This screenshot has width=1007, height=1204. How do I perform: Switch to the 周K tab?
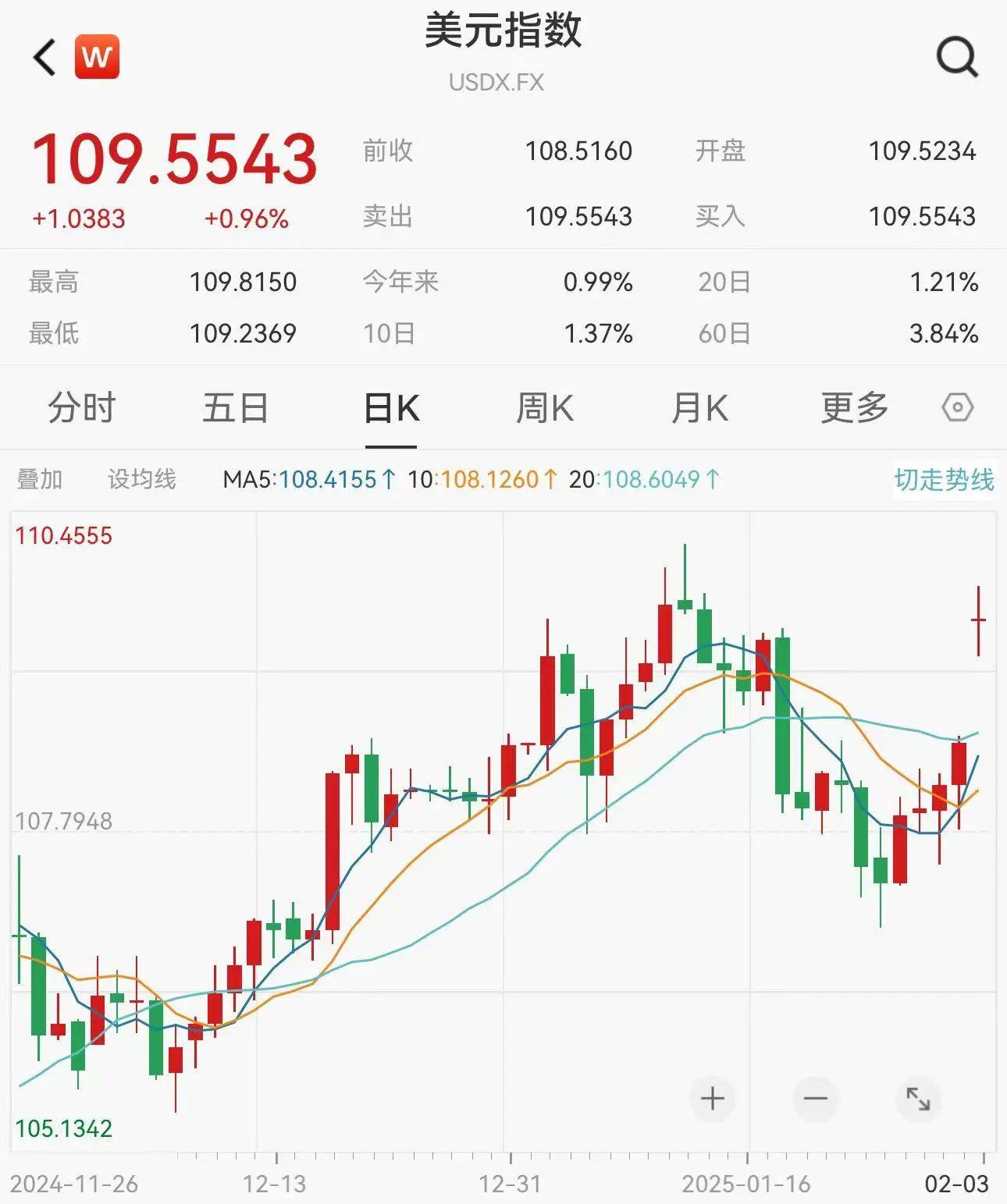tap(545, 408)
